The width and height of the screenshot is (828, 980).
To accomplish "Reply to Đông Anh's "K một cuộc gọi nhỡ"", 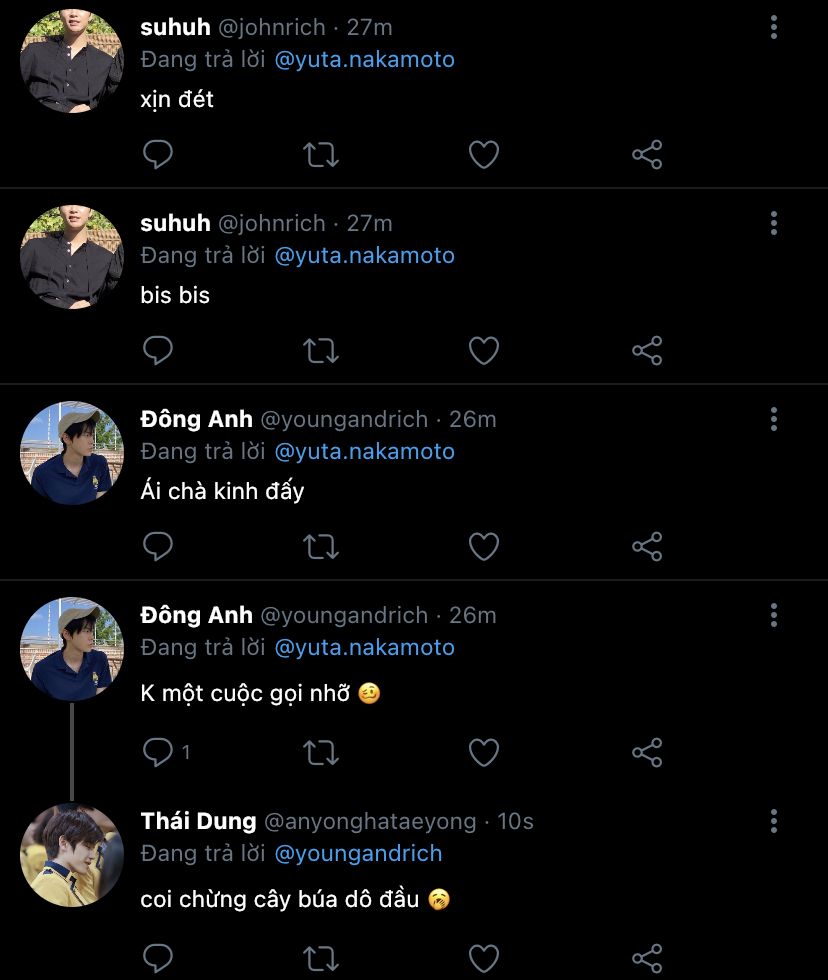I will pos(158,752).
